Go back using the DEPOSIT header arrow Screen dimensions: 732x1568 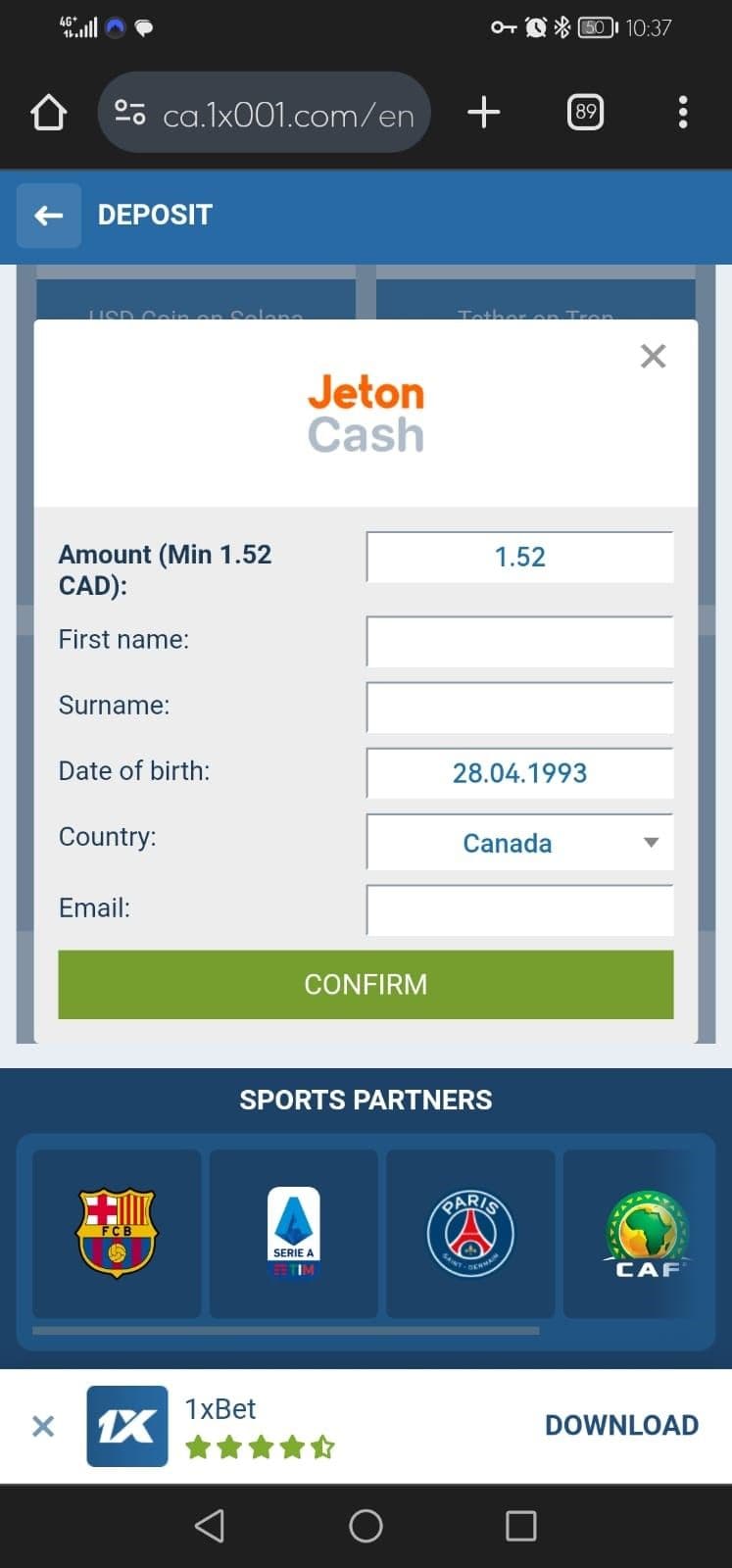point(48,215)
